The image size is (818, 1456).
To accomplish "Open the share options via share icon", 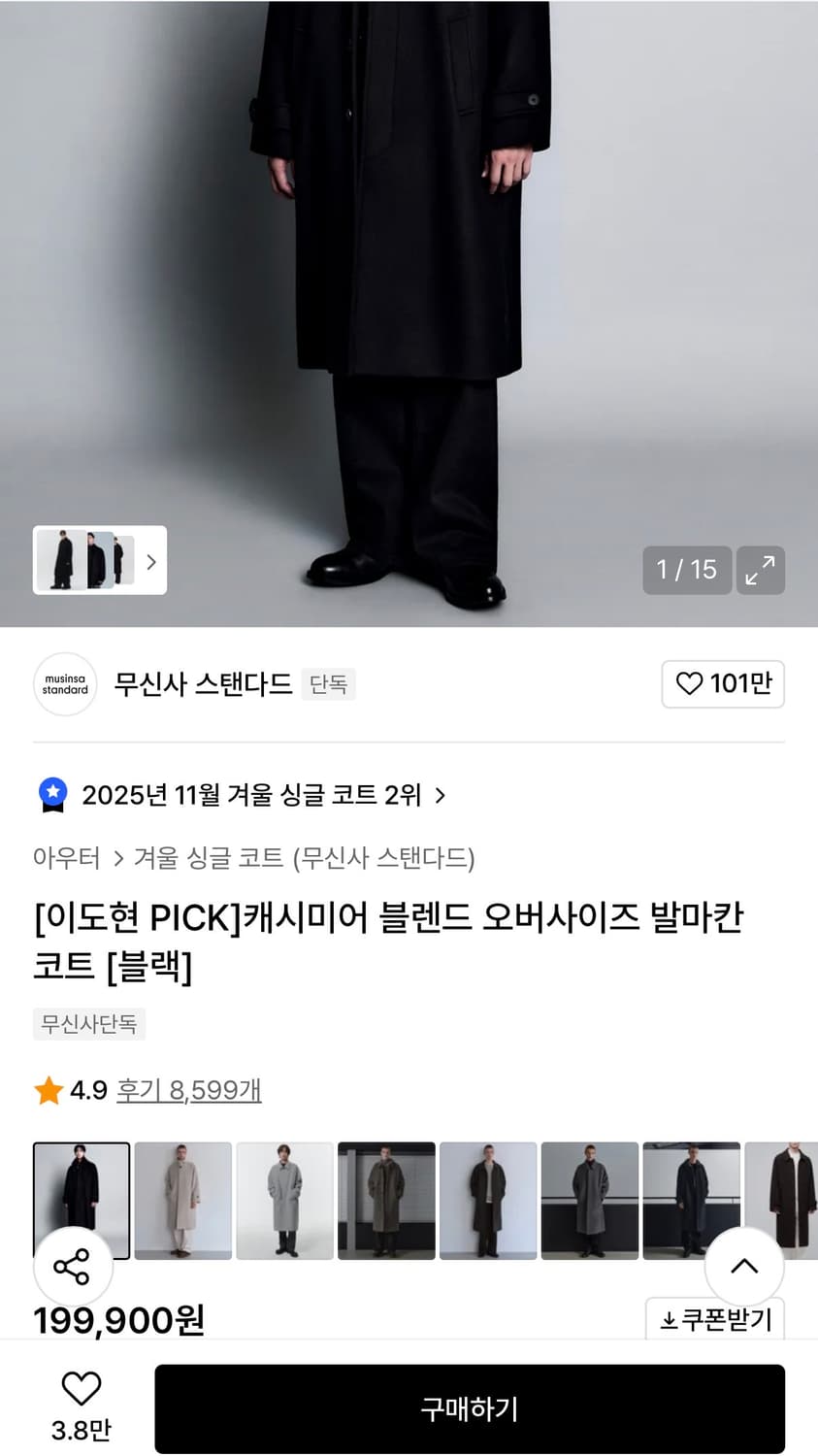I will [x=75, y=1267].
